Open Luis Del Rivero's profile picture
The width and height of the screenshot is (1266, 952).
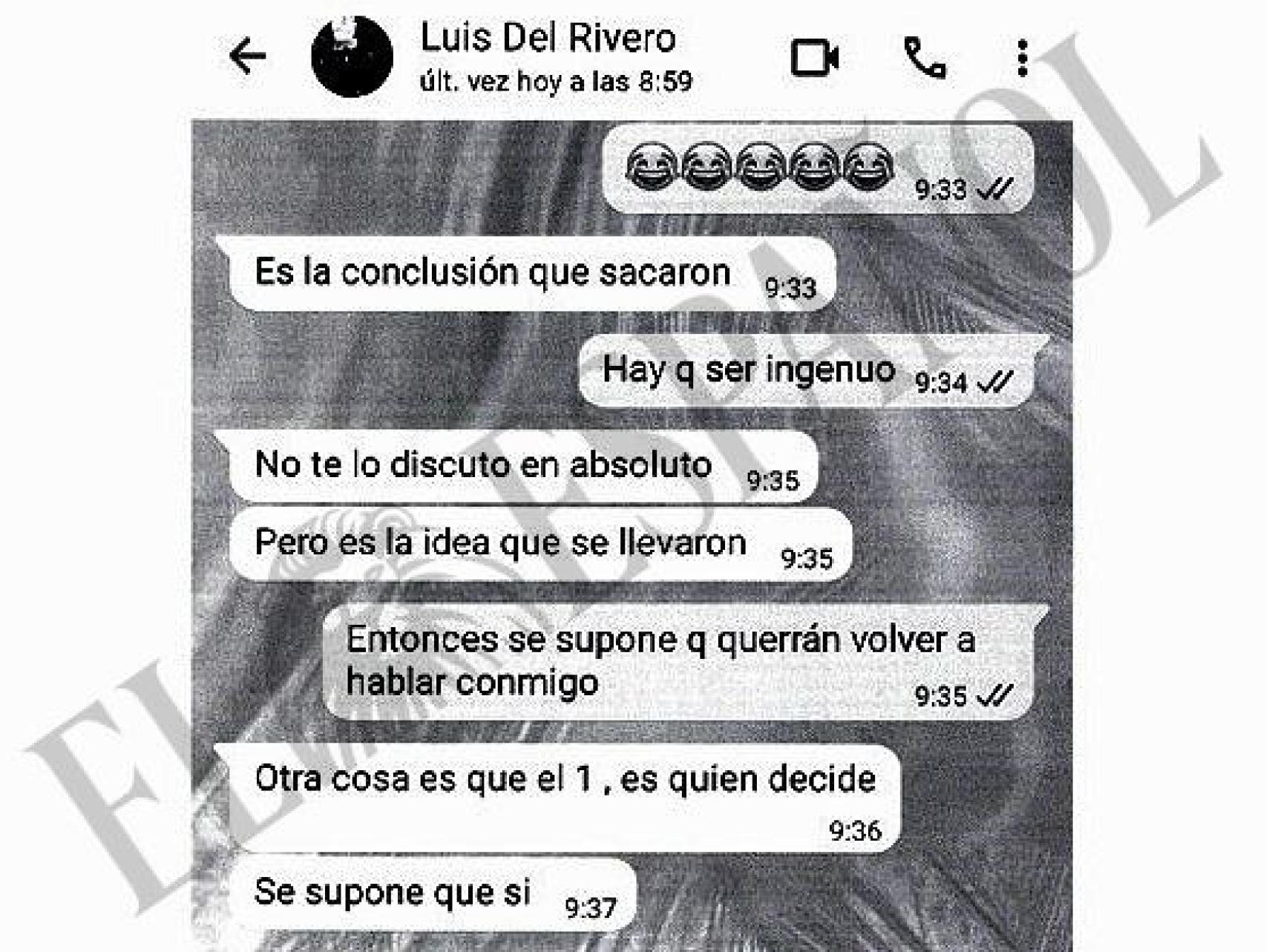click(352, 57)
